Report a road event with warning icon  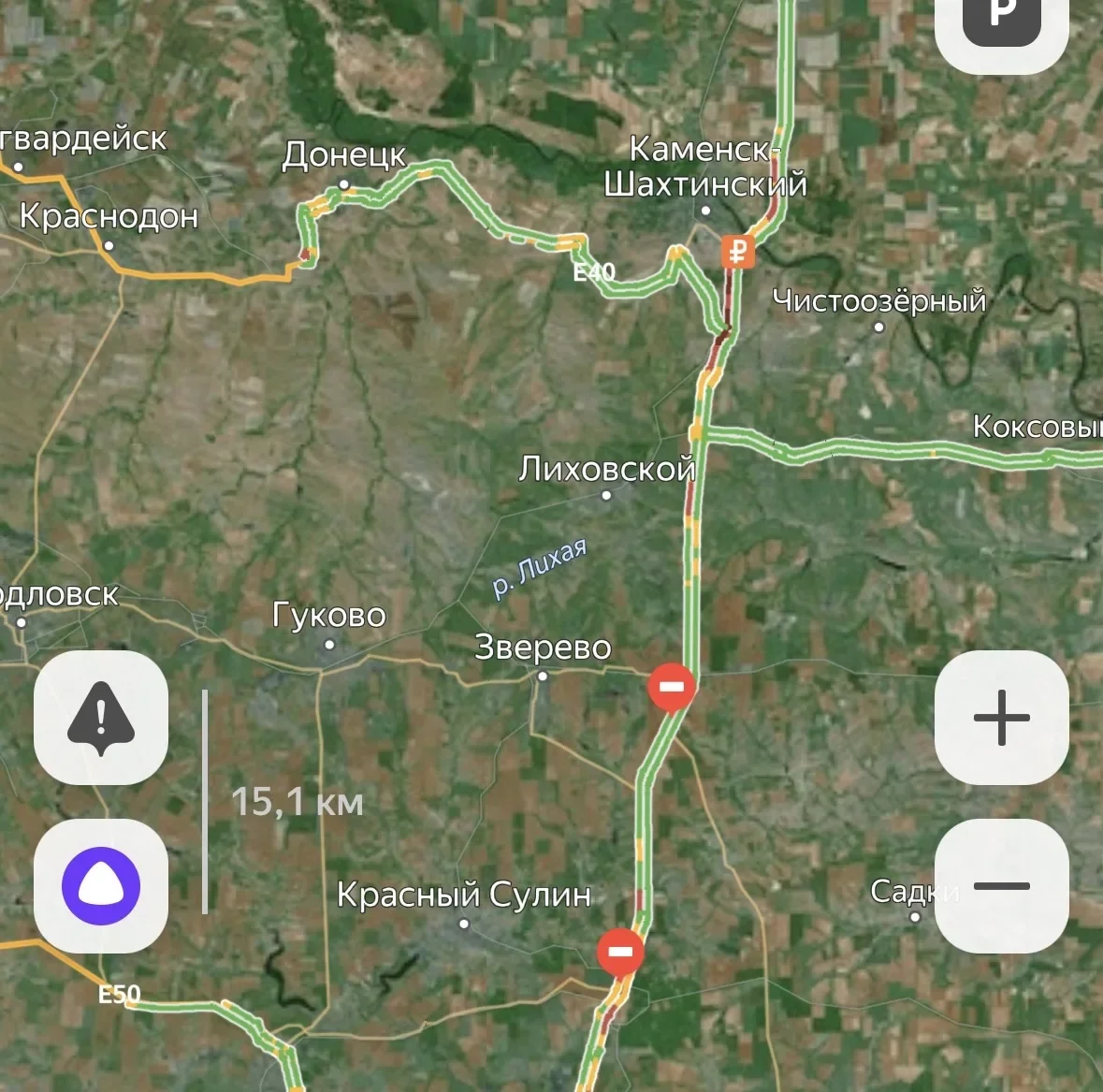click(101, 718)
